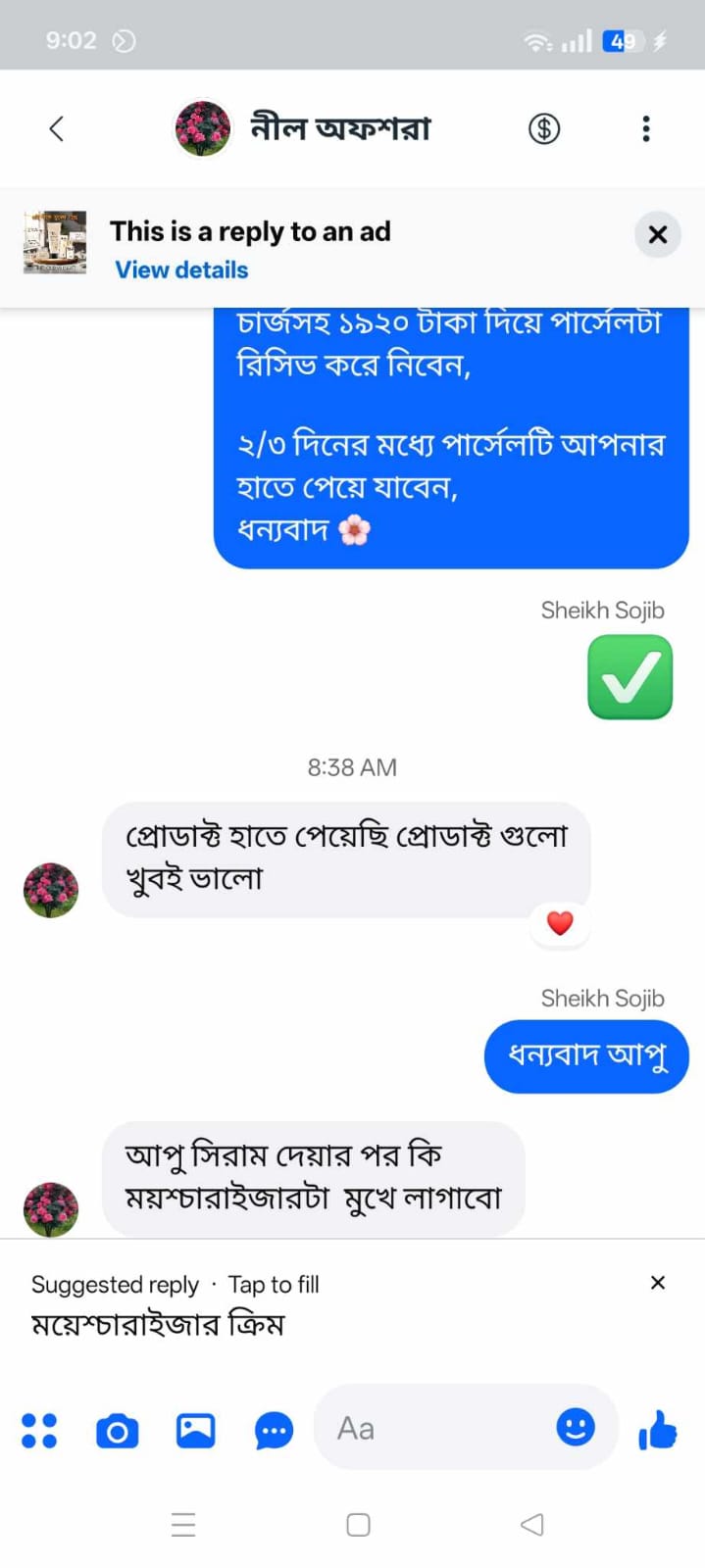This screenshot has height=1568, width=705.
Task: Launch the camera from the composer
Action: pyautogui.click(x=117, y=1431)
